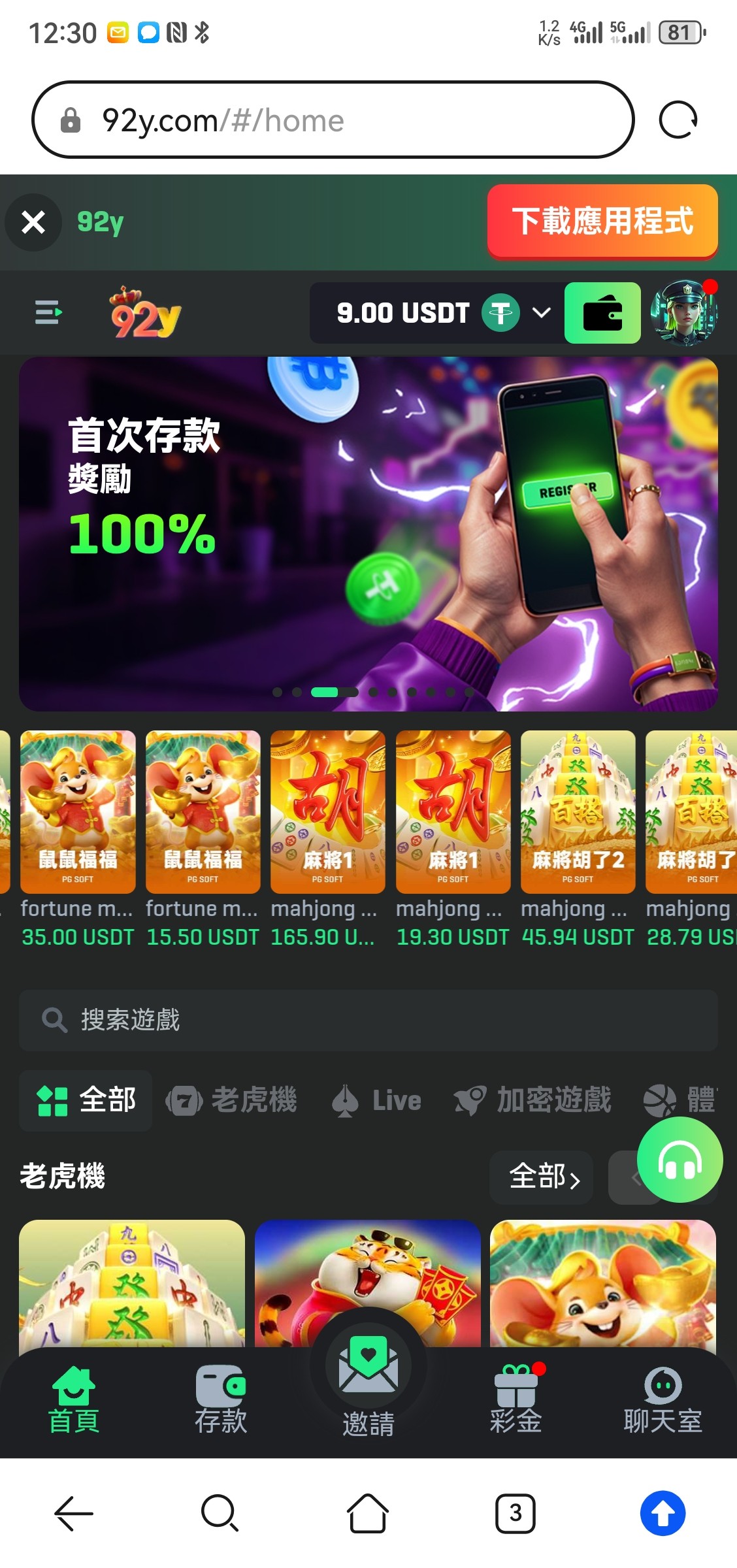
Task: Switch to the 老虎機 category tab
Action: [x=232, y=1100]
